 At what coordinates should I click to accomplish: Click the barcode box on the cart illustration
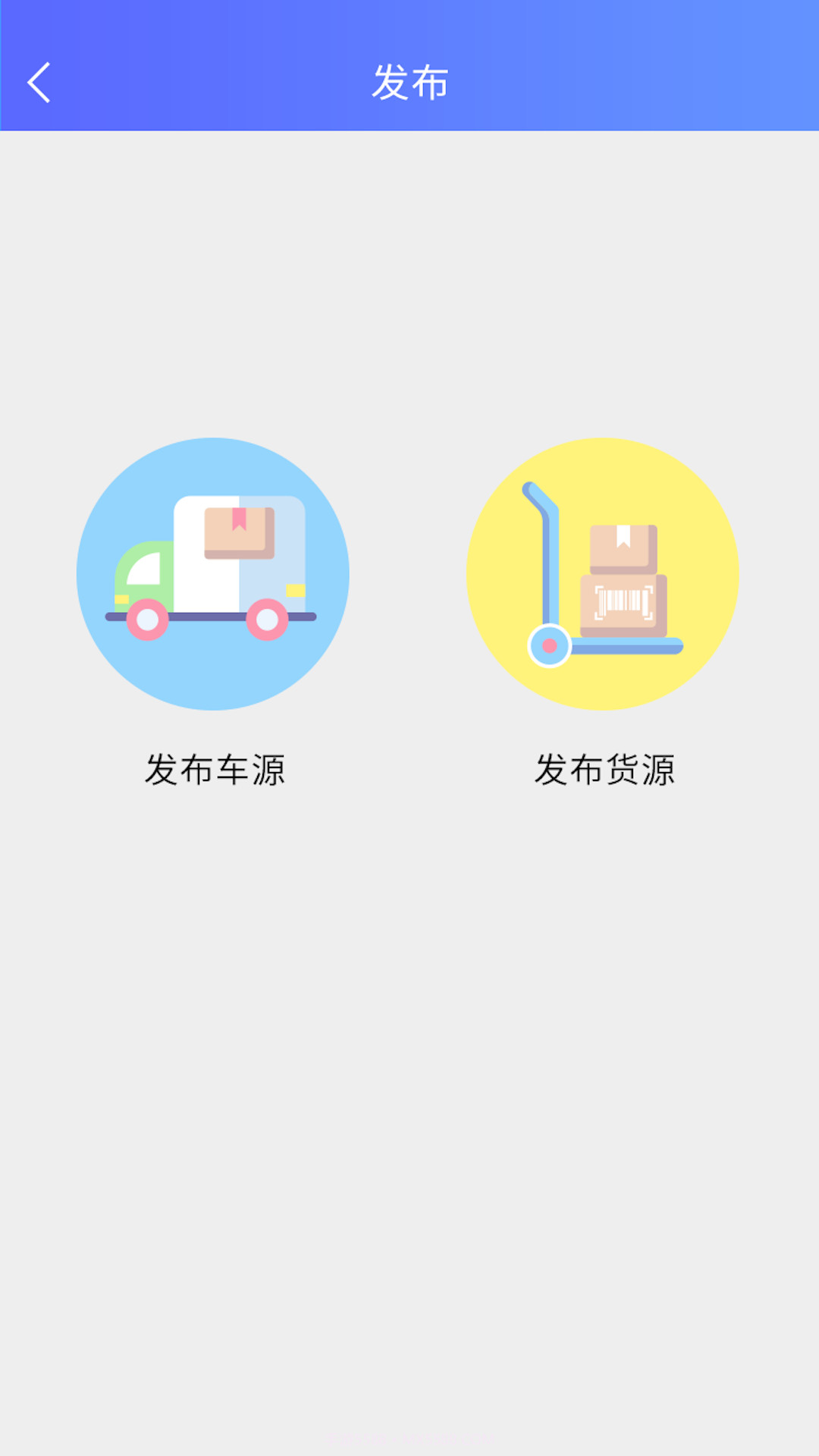[x=622, y=599]
